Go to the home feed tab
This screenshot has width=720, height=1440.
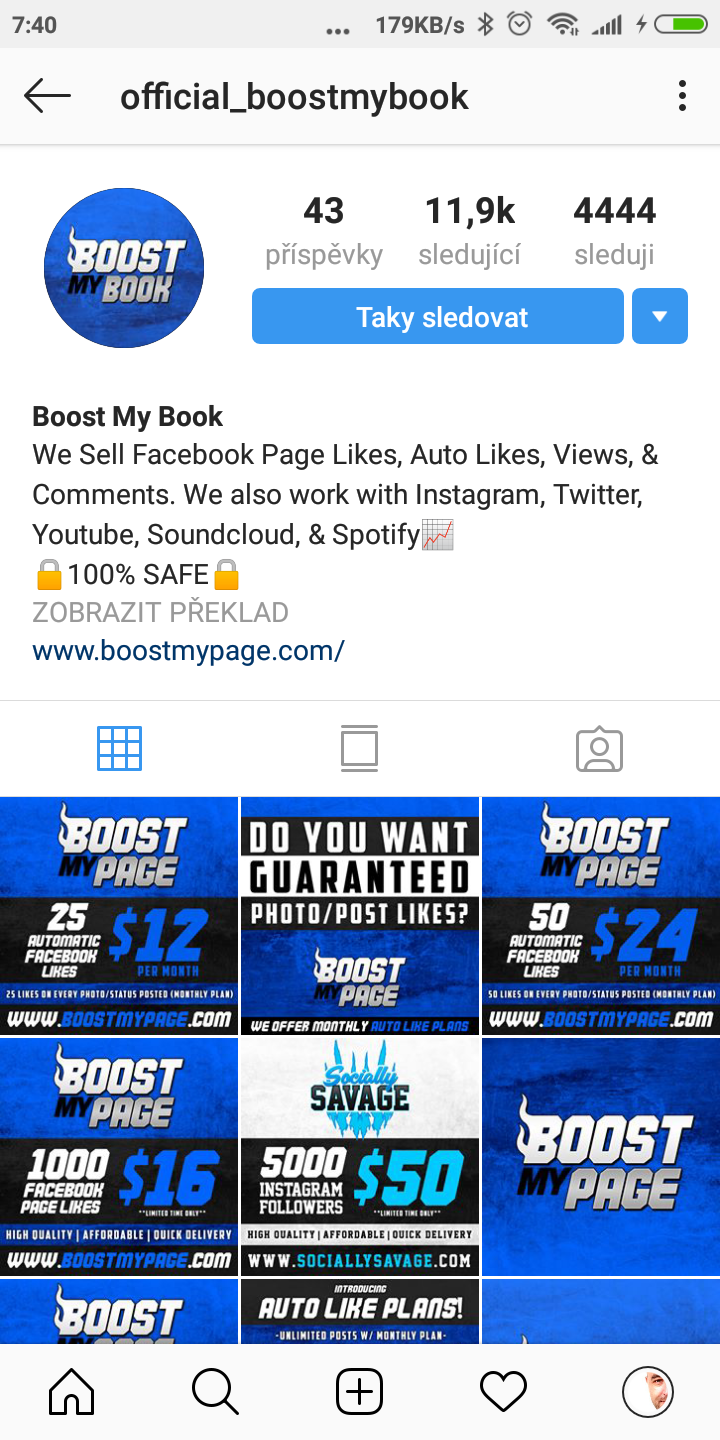pyautogui.click(x=72, y=1391)
